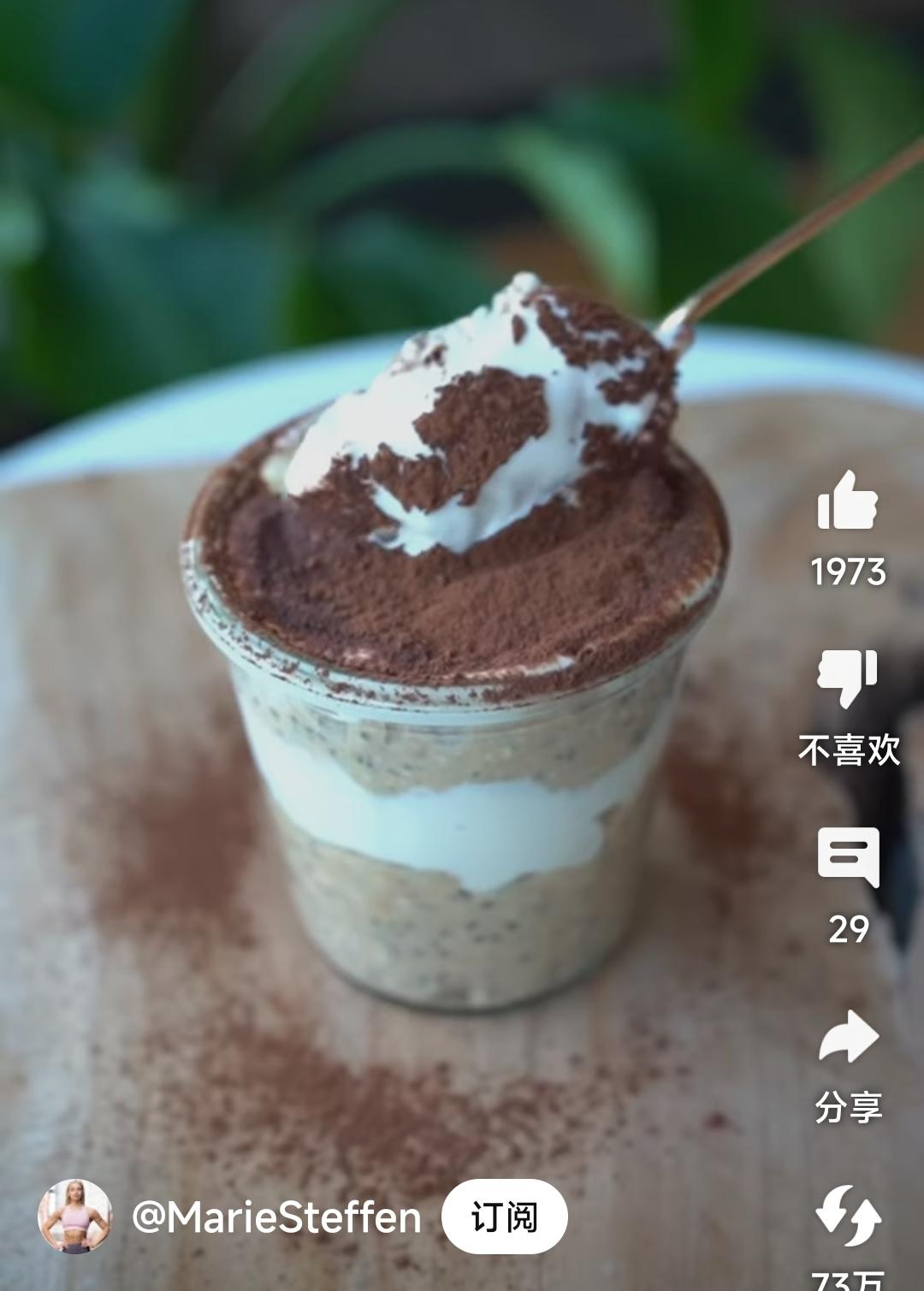The height and width of the screenshot is (1291, 924).
Task: Like this short video
Action: tap(847, 502)
